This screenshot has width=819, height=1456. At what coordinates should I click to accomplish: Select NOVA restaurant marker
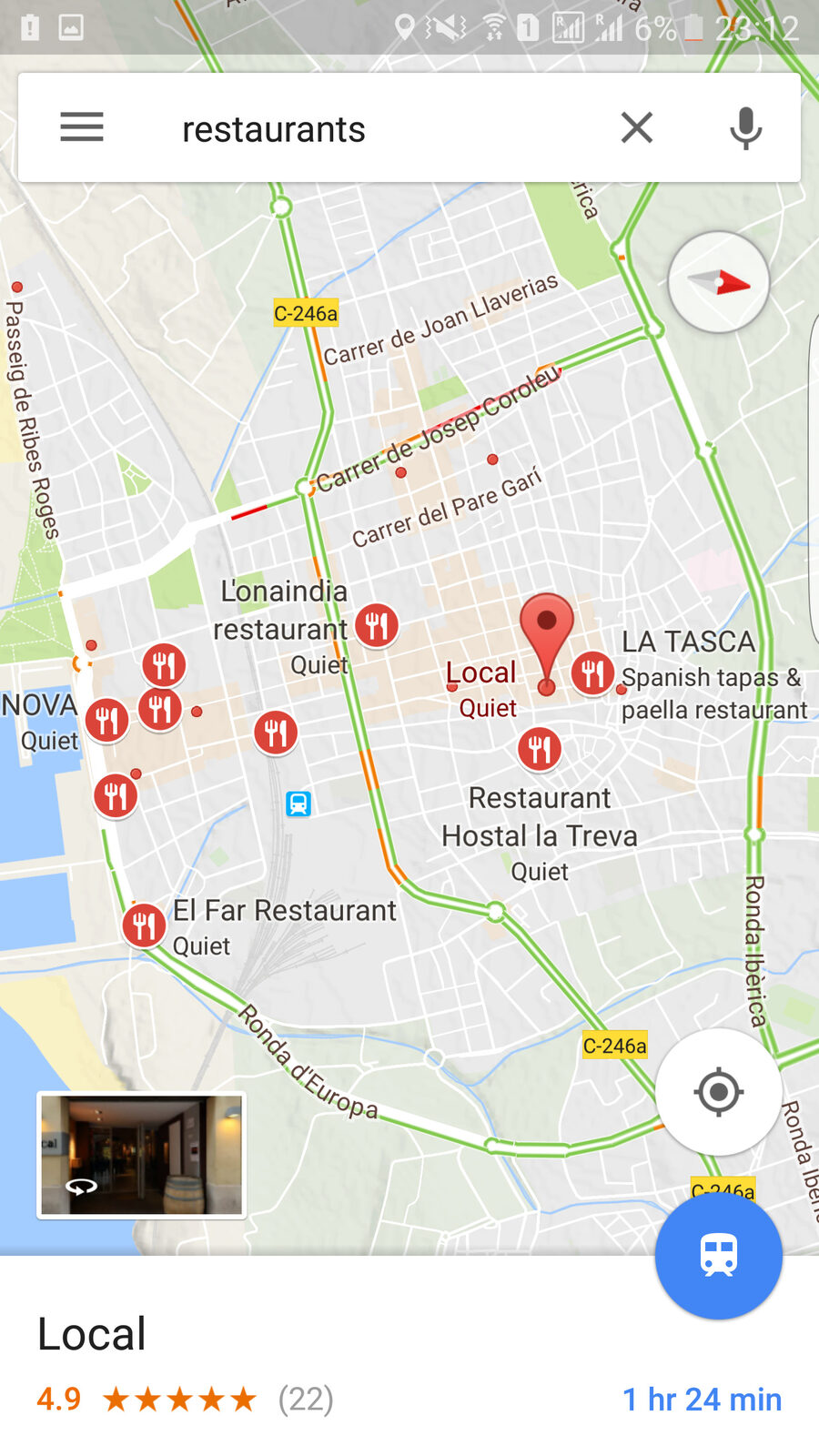(x=106, y=721)
